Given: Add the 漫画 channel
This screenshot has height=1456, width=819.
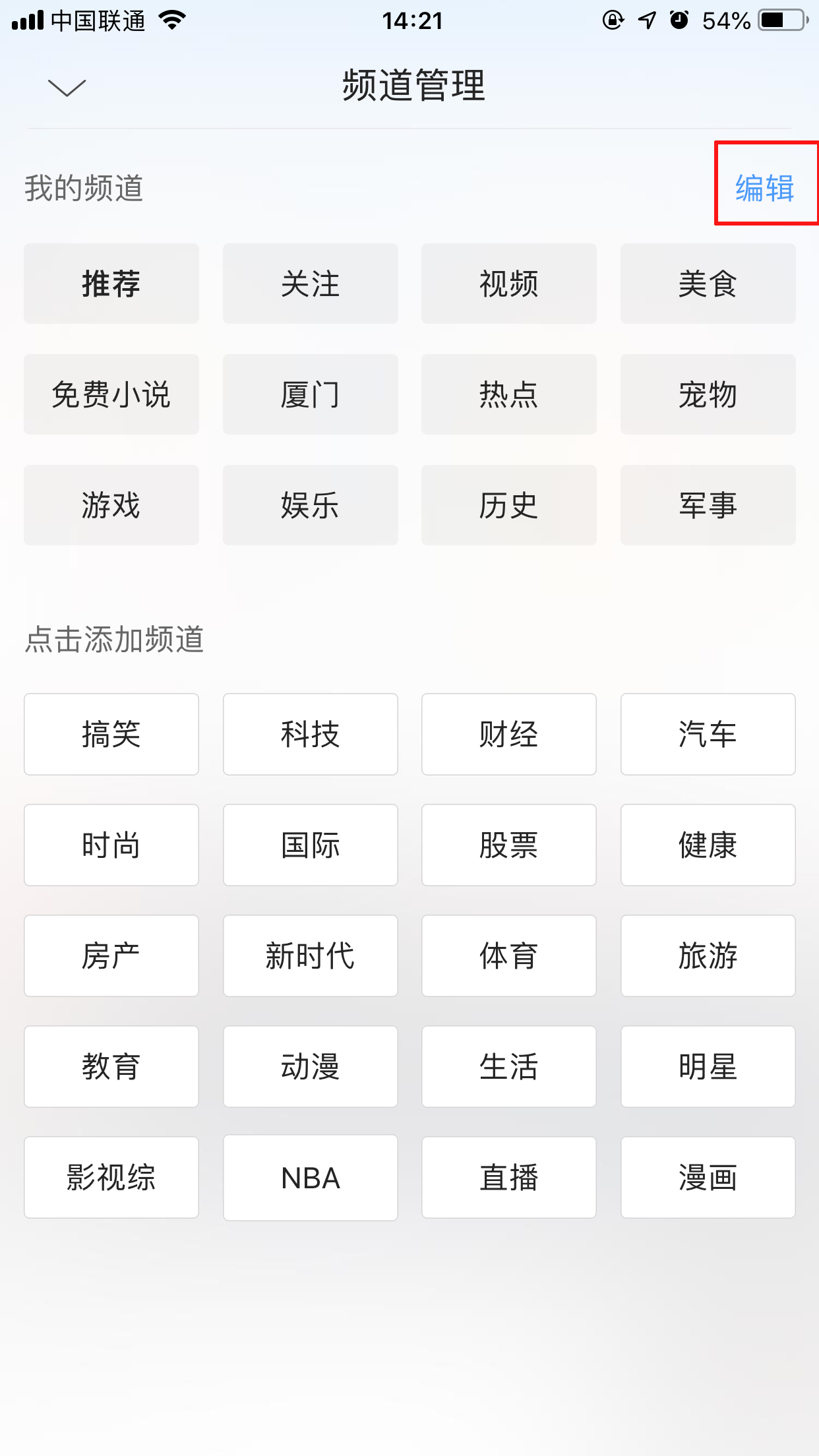Looking at the screenshot, I should click(708, 1176).
